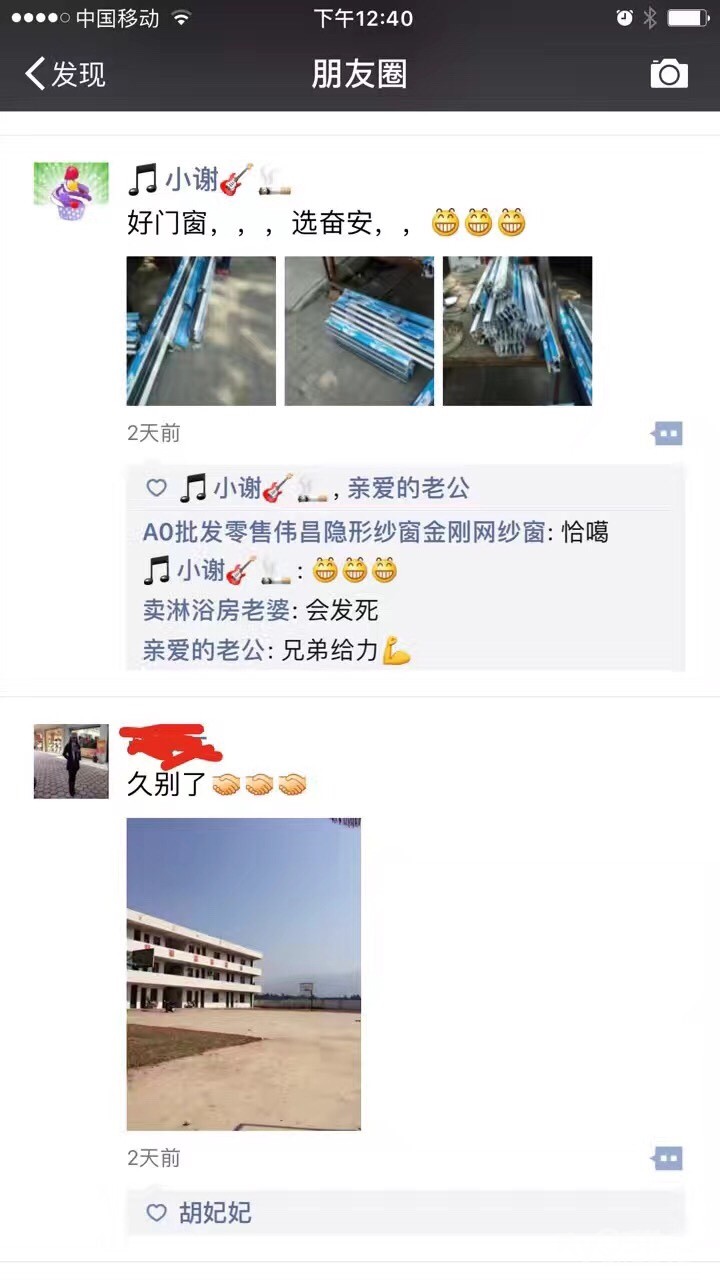Open avatar of the 久别了 post author
720x1280 pixels.
(71, 761)
